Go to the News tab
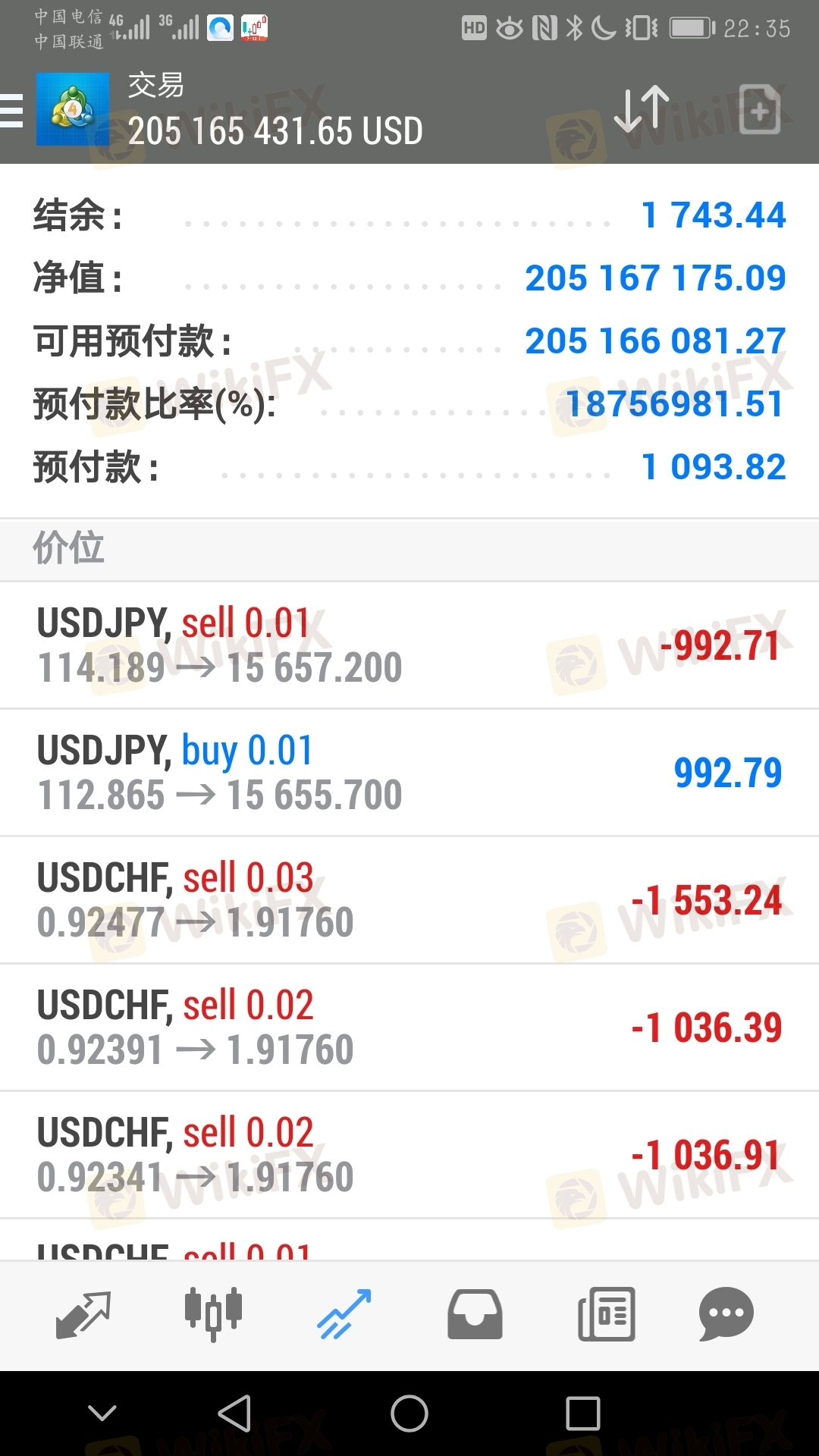Image resolution: width=819 pixels, height=1456 pixels. coord(606,1315)
